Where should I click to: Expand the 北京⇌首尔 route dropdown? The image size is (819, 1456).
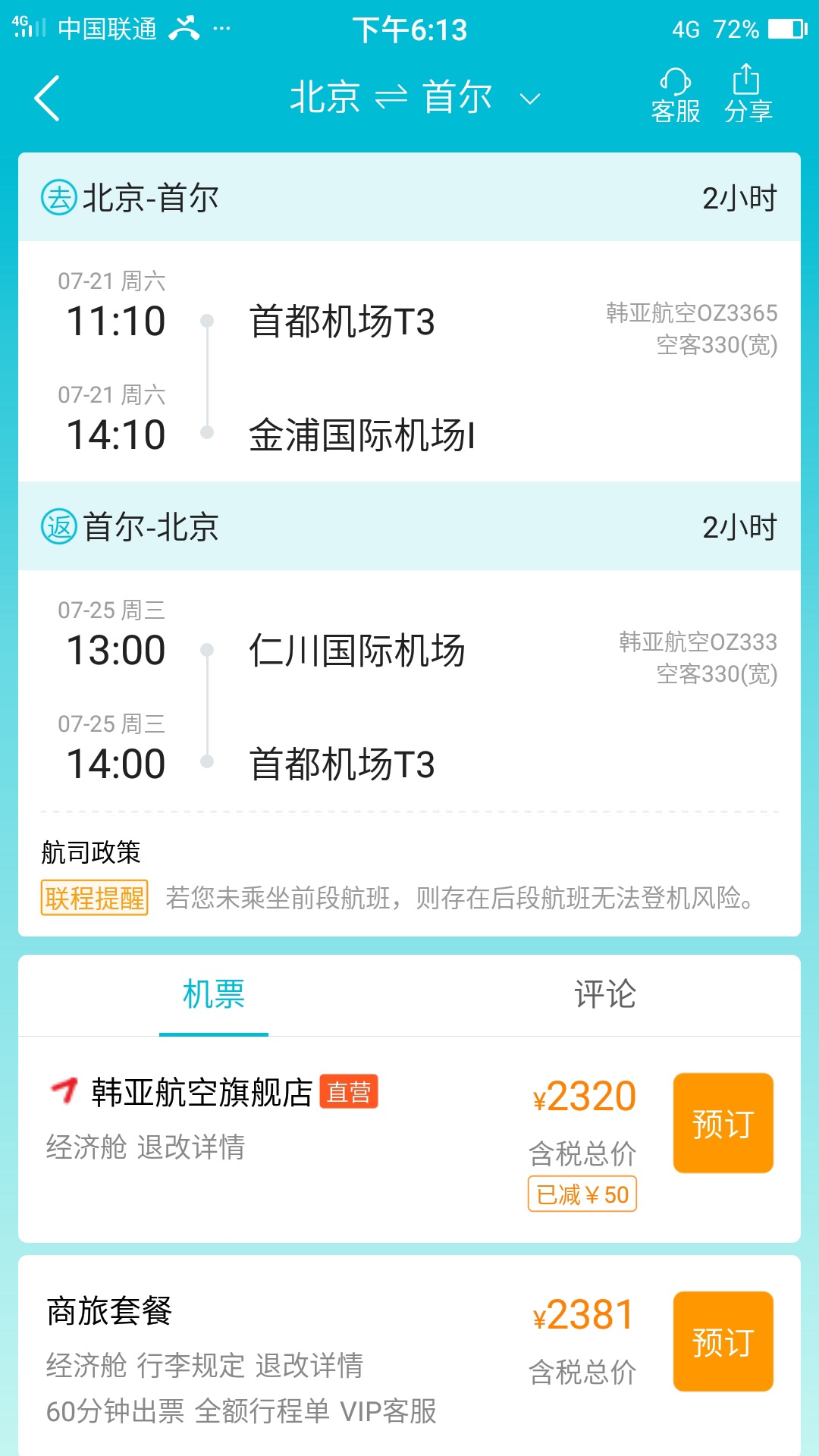click(530, 99)
